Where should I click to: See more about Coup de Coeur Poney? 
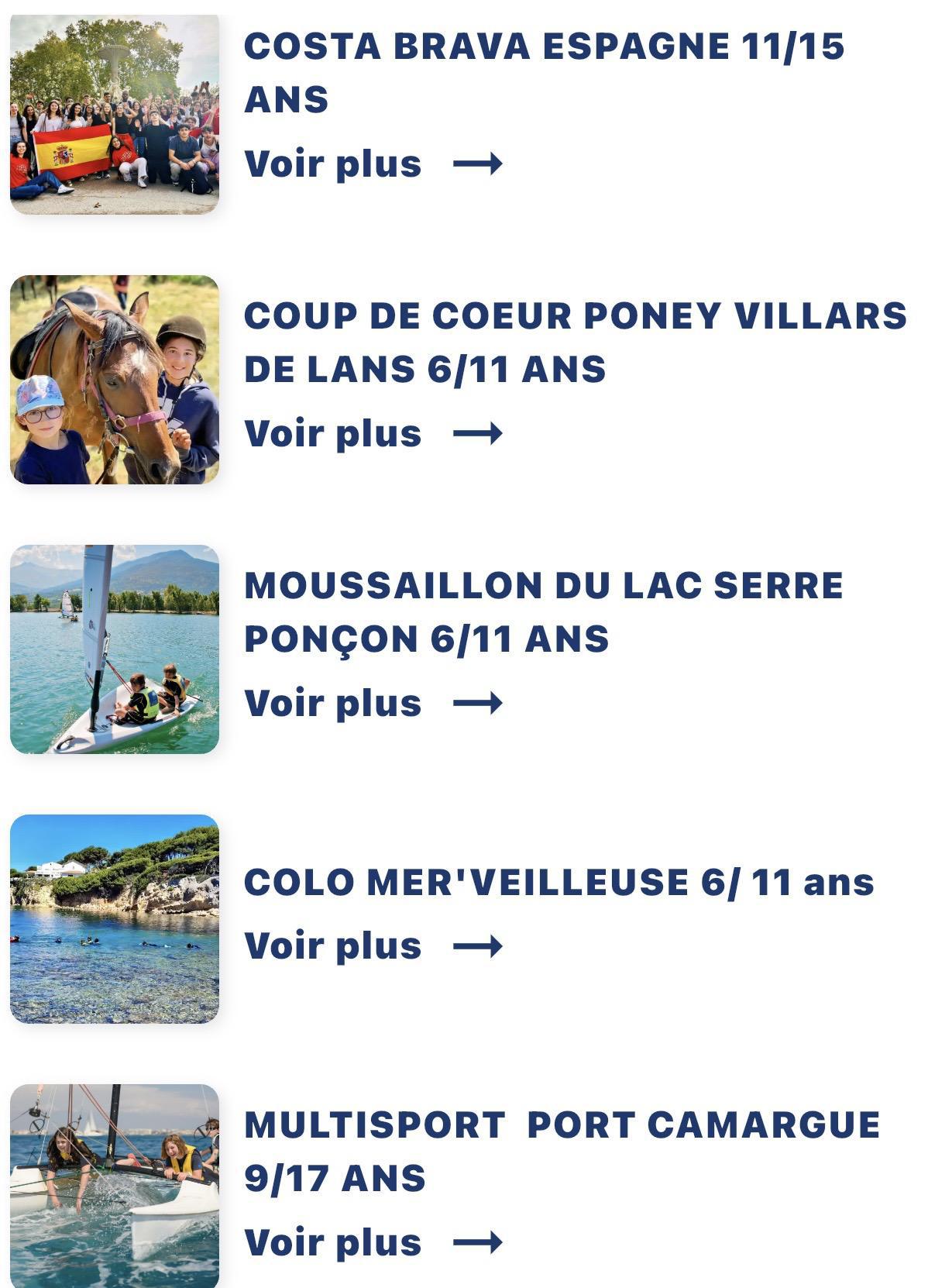tap(373, 434)
